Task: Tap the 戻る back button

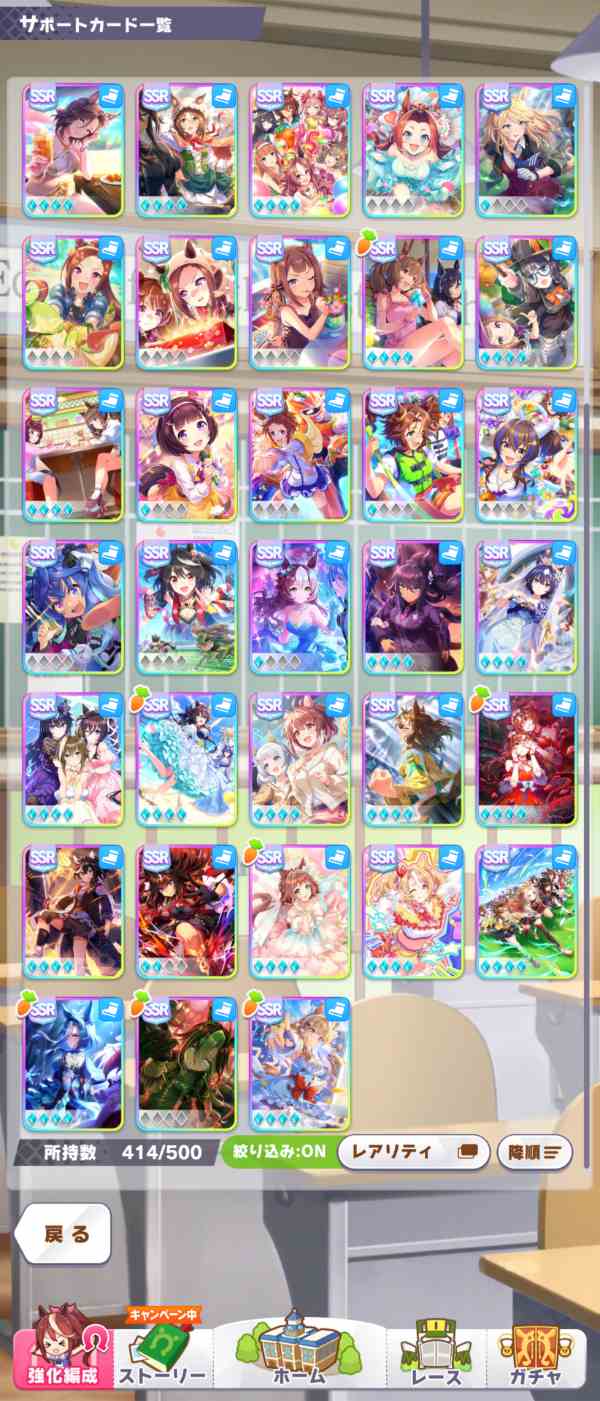Action: 67,1233
